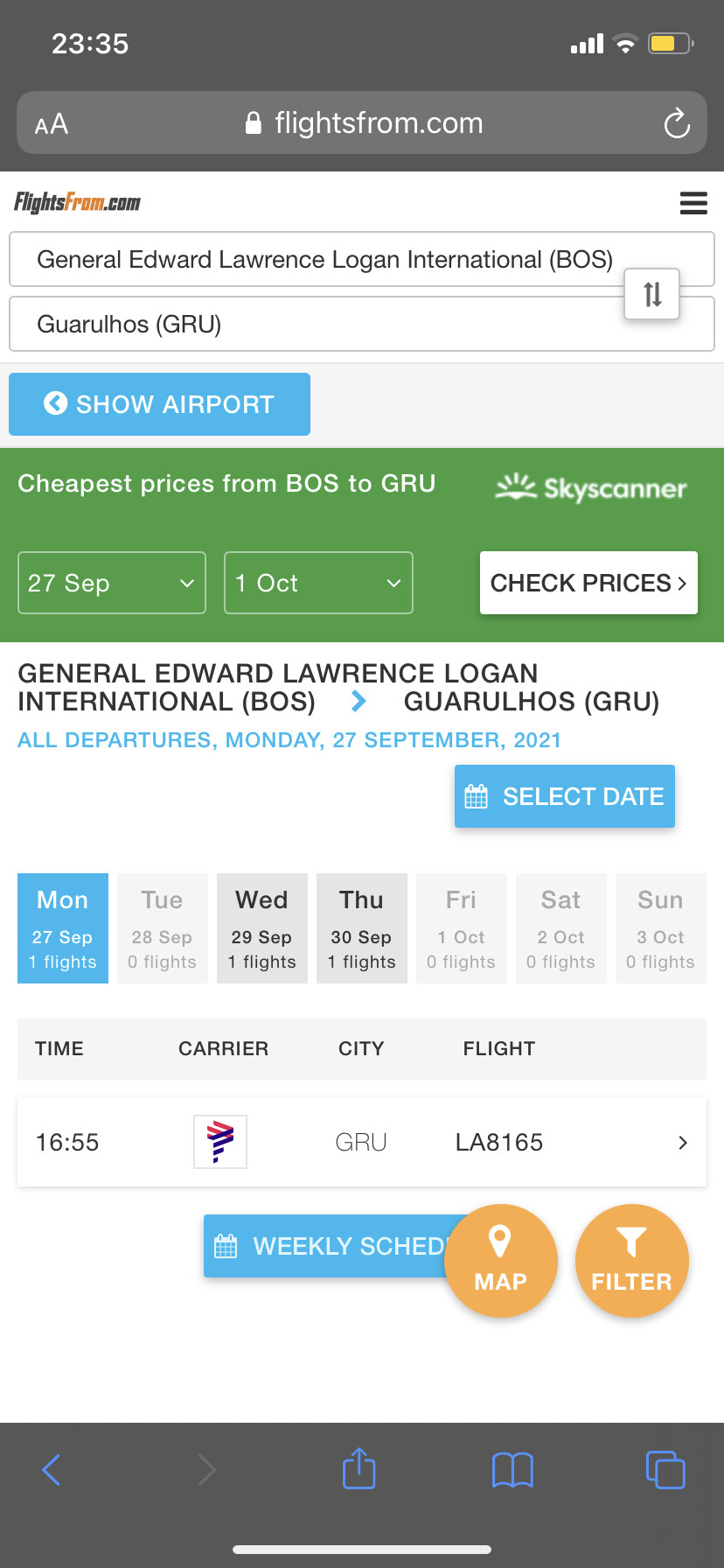Check prices on Skyscanner
Image resolution: width=724 pixels, height=1568 pixels.
pyautogui.click(x=588, y=583)
